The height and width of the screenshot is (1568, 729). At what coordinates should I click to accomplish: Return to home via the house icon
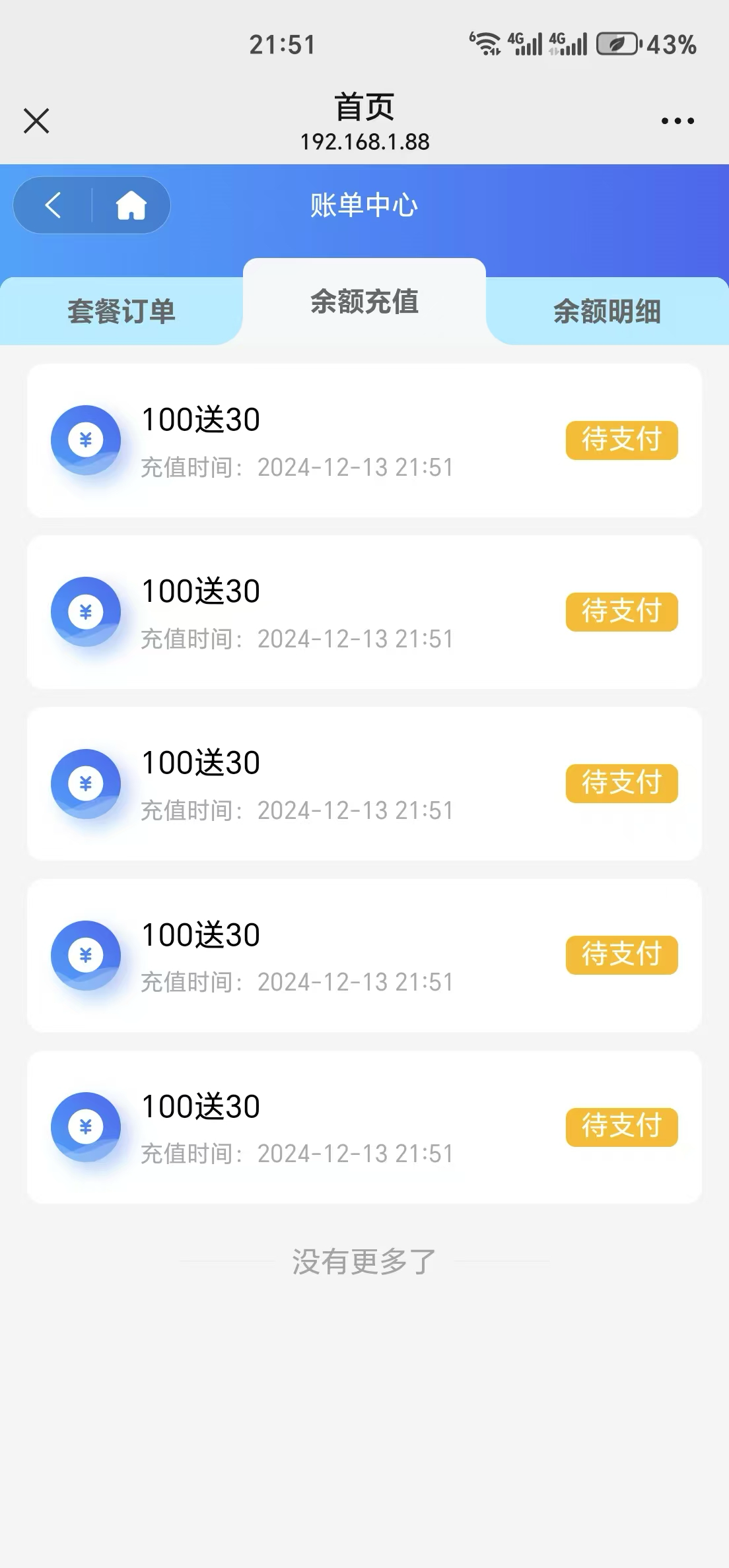pyautogui.click(x=131, y=205)
